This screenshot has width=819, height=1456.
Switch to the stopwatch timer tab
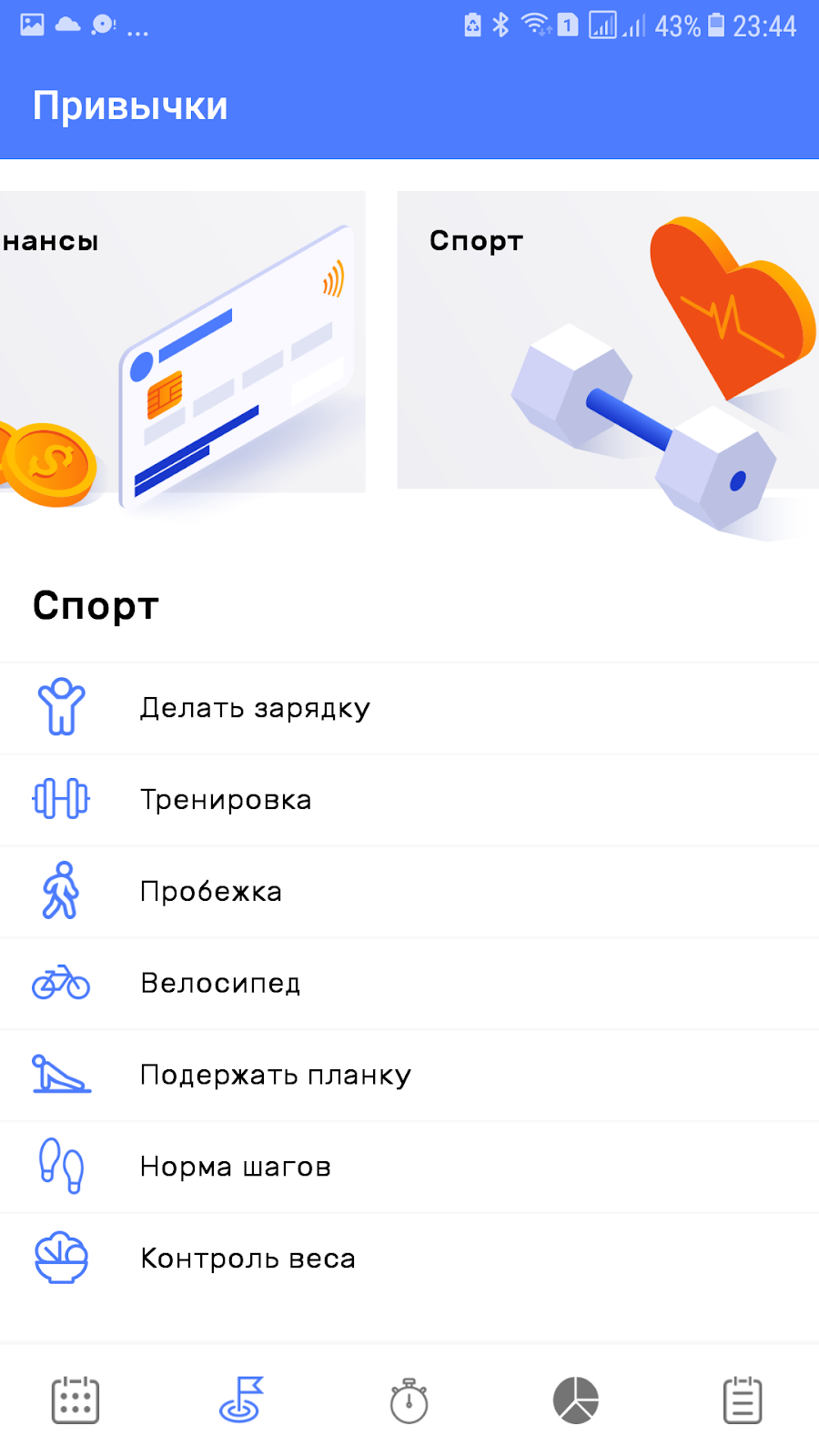click(409, 1400)
